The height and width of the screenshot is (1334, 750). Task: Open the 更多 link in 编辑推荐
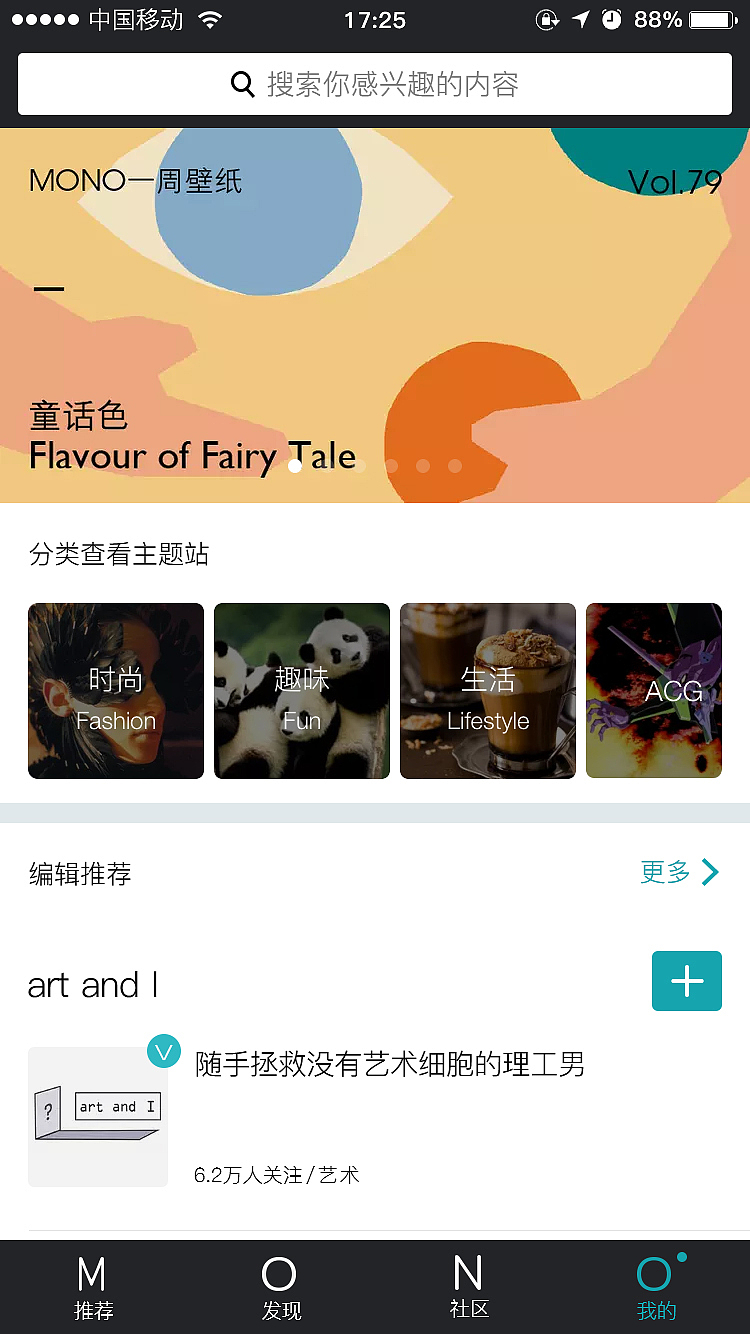(665, 871)
